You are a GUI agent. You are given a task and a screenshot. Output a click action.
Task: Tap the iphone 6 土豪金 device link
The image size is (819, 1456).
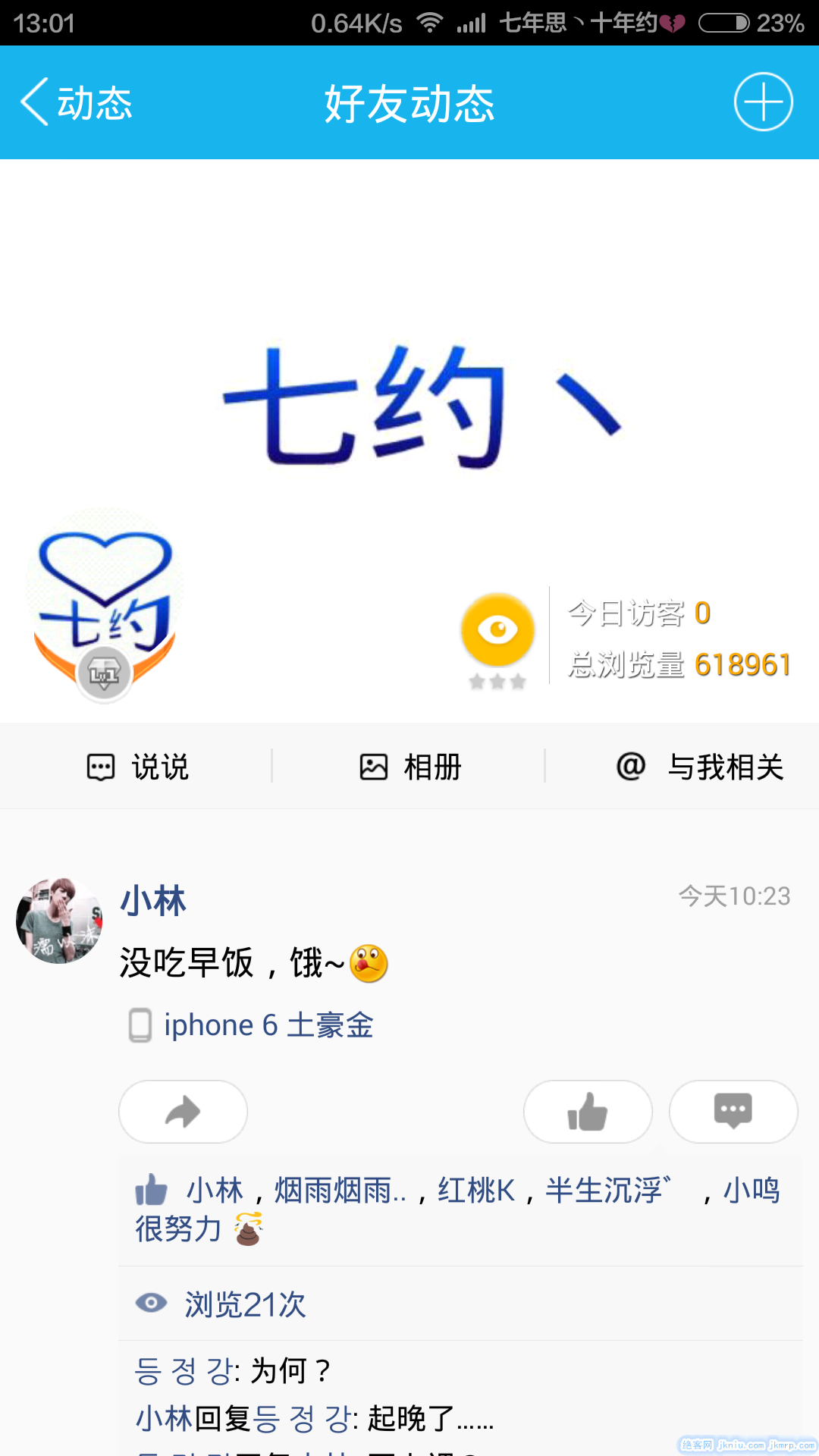(x=268, y=1025)
